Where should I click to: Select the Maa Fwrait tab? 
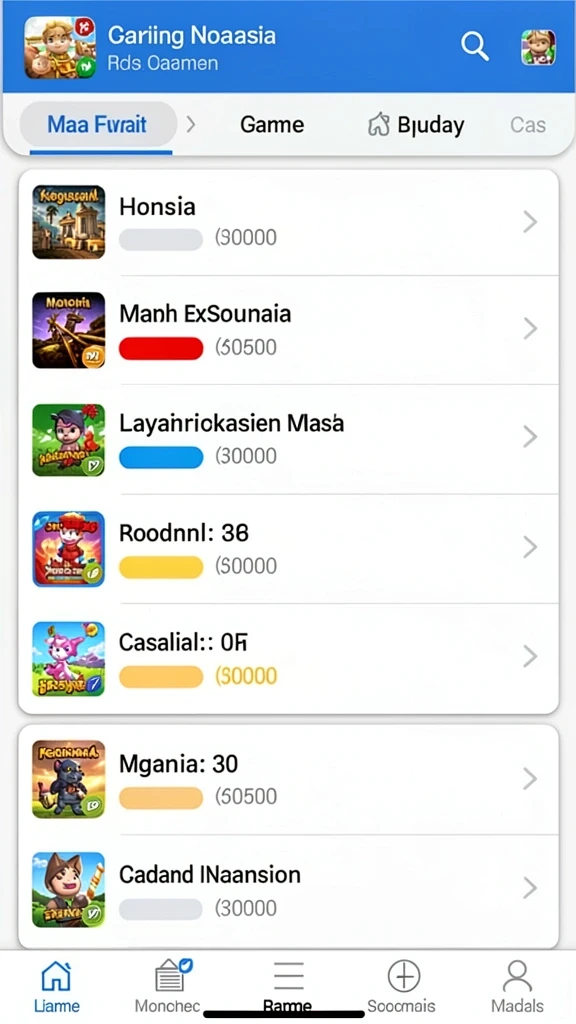[x=98, y=124]
